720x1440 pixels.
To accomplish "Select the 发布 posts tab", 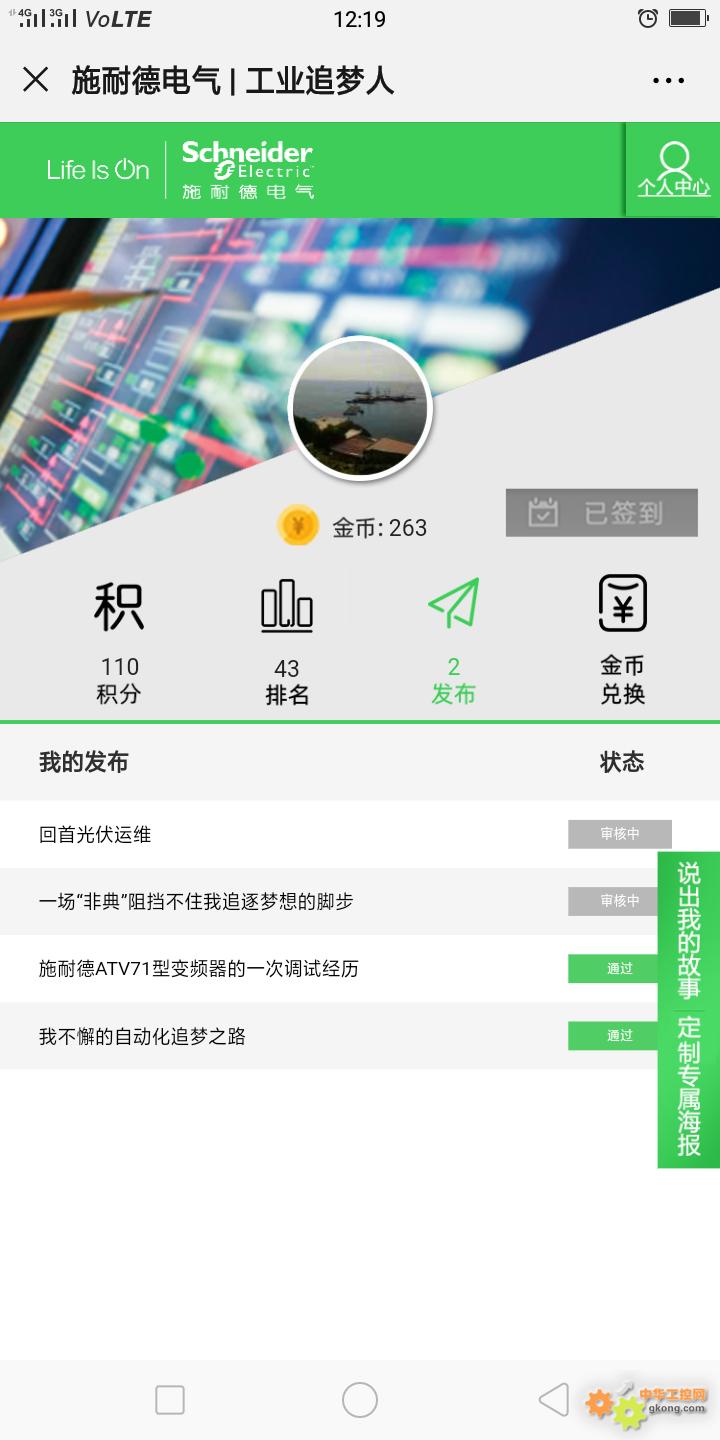I will click(x=453, y=642).
